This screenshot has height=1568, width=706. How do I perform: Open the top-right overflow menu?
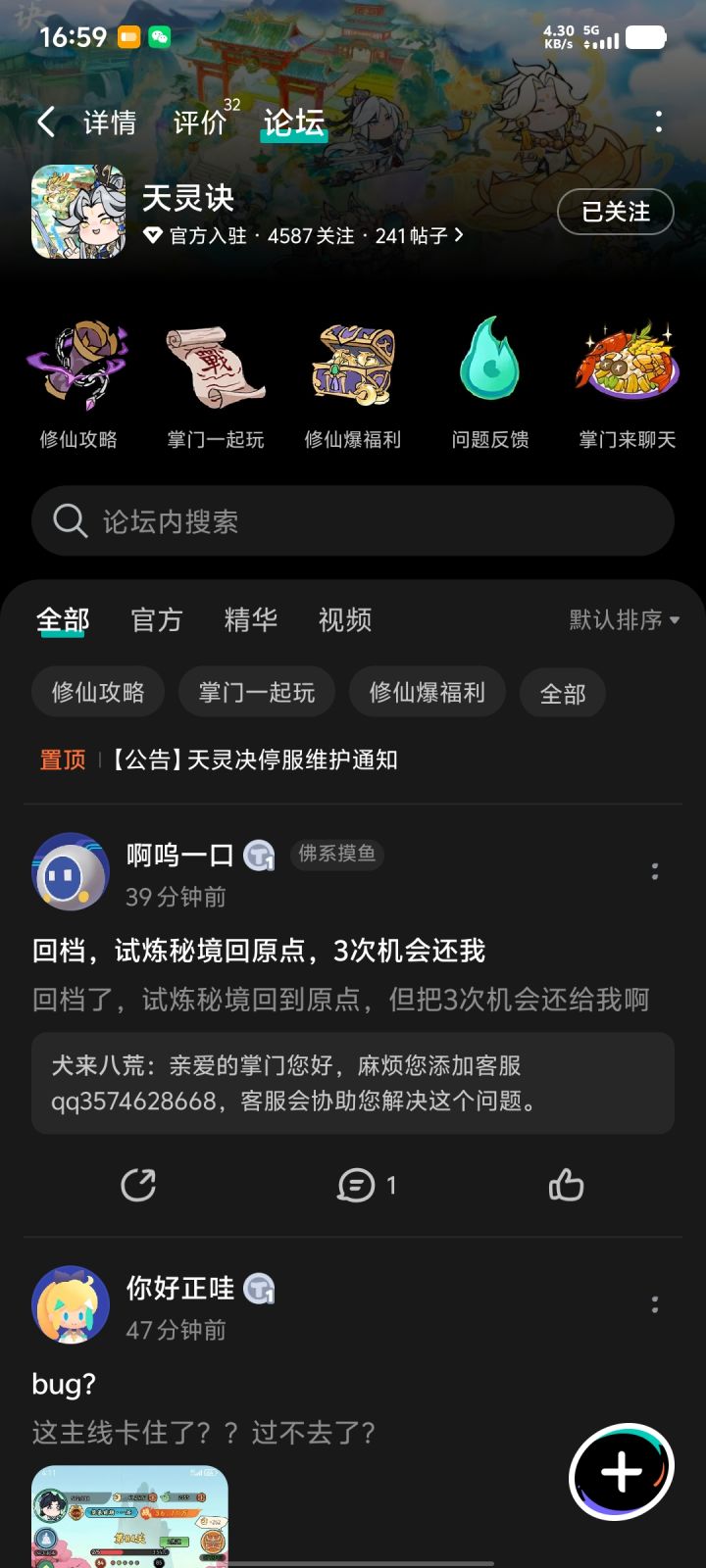pyautogui.click(x=658, y=122)
